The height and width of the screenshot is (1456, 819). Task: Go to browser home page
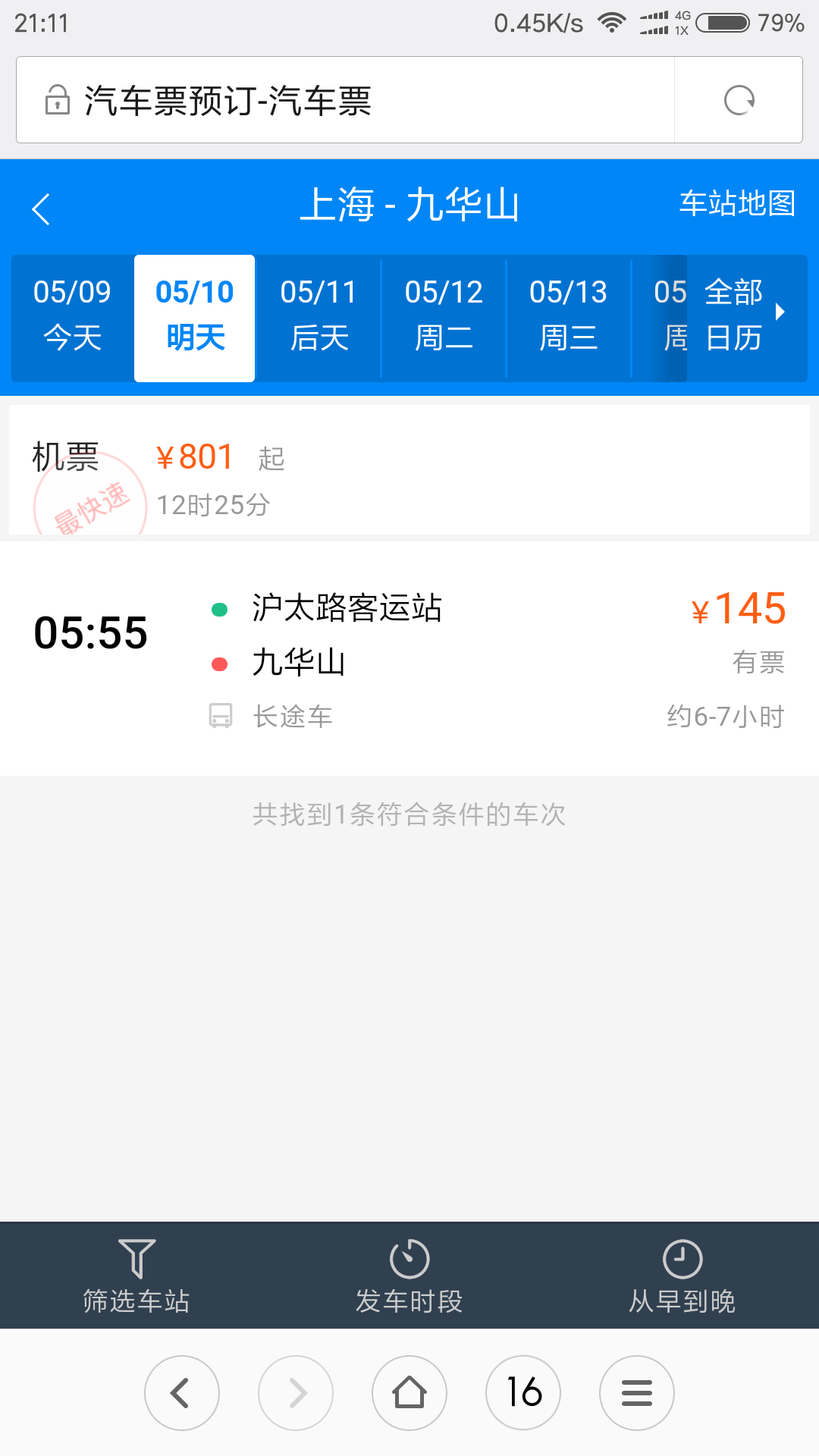[409, 1393]
